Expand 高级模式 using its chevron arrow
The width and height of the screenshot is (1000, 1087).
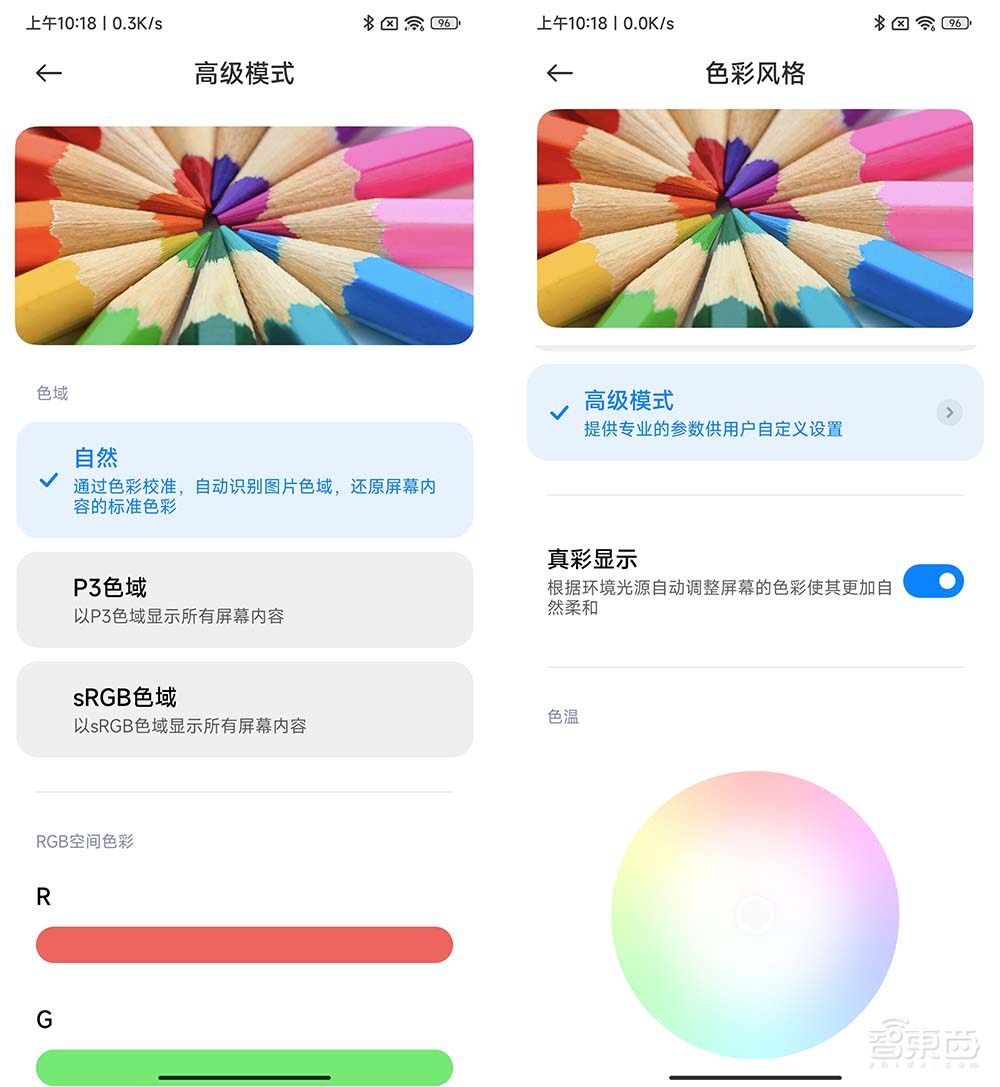(x=946, y=412)
